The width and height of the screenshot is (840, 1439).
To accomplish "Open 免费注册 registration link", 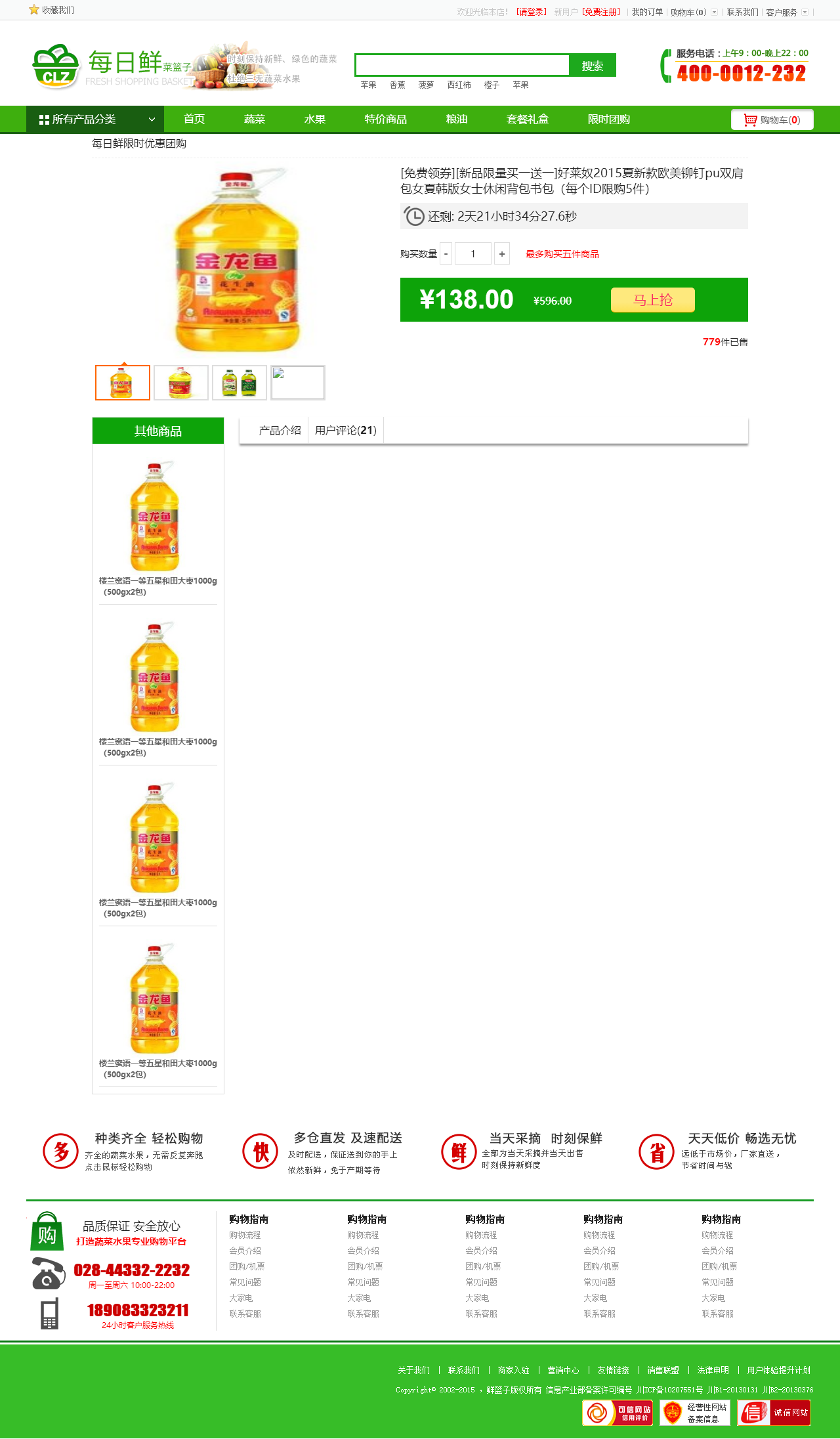I will click(601, 12).
